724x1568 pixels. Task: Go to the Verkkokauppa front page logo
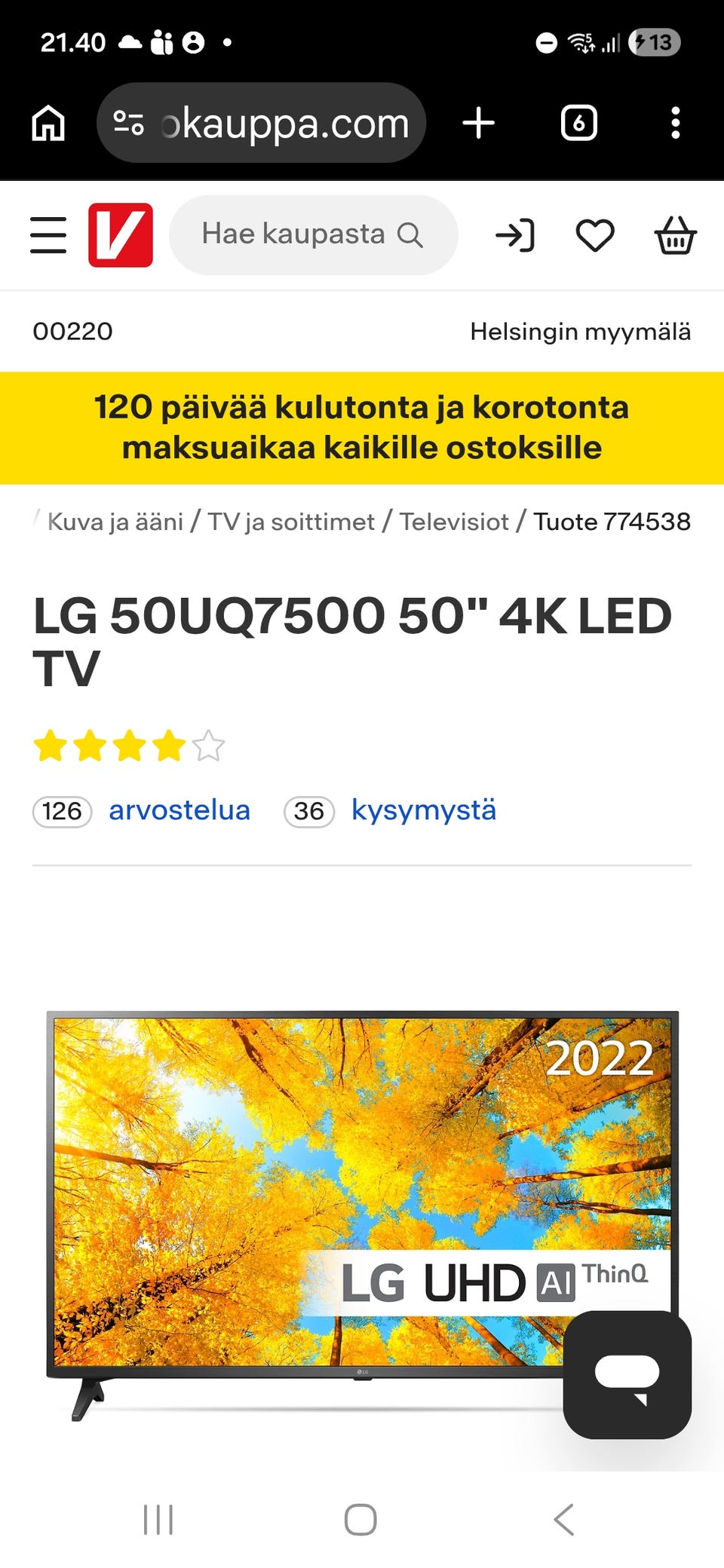click(121, 235)
